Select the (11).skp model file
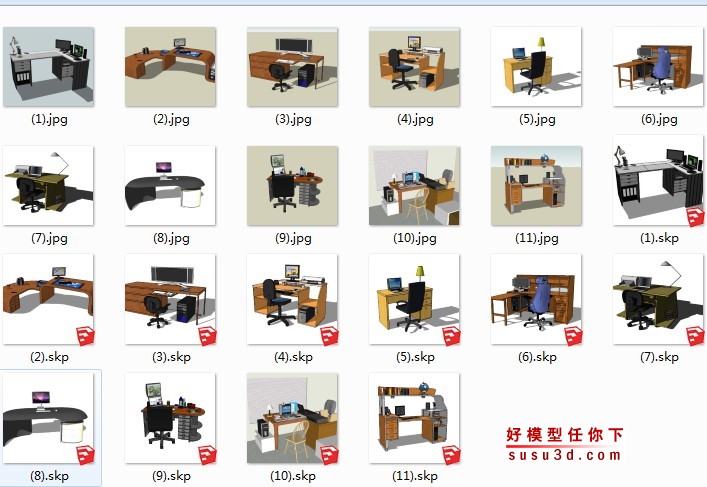This screenshot has height=487, width=707. (414, 418)
